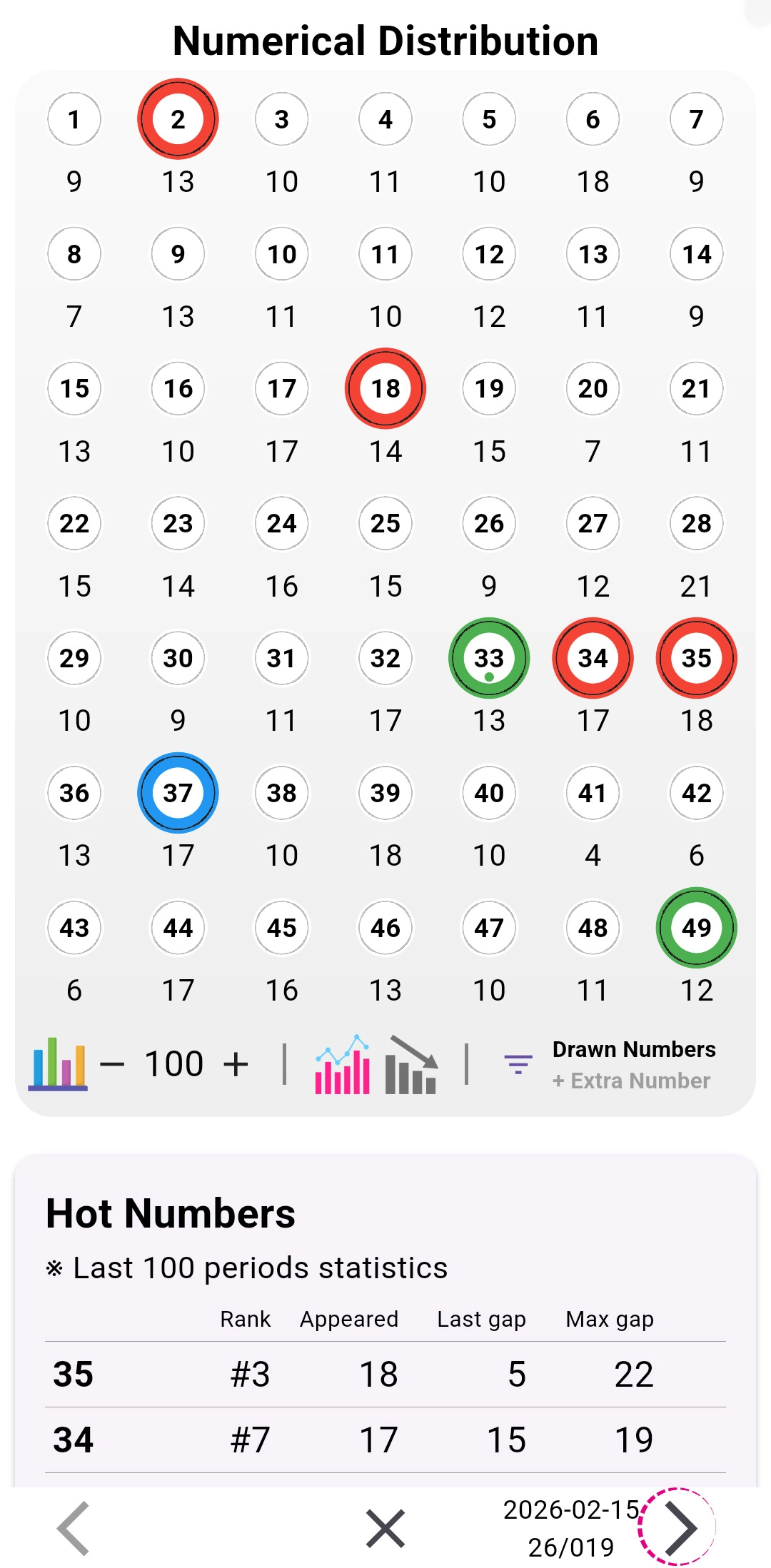771x1568 pixels.
Task: Select green number 33 ball
Action: [x=489, y=658]
